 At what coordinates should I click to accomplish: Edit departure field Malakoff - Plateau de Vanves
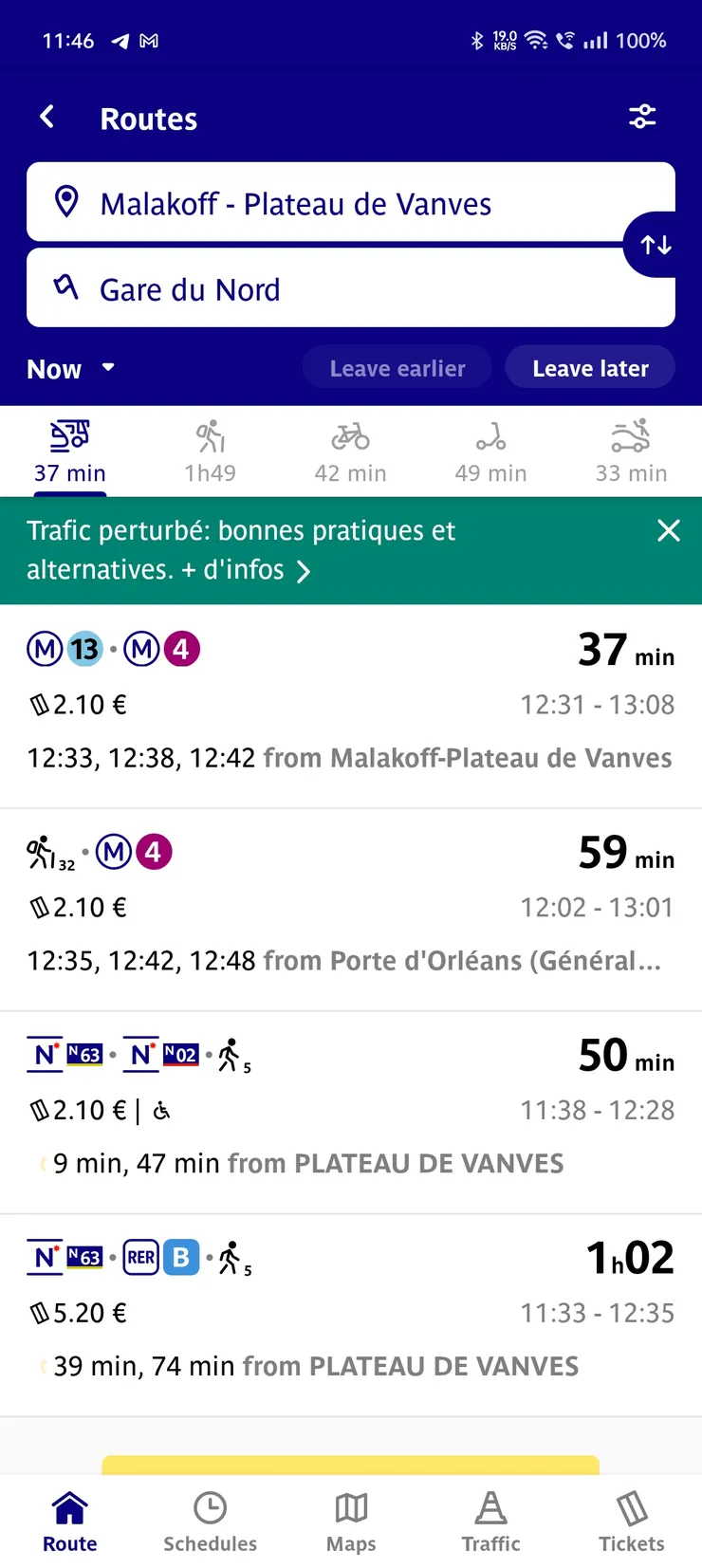[x=323, y=203]
